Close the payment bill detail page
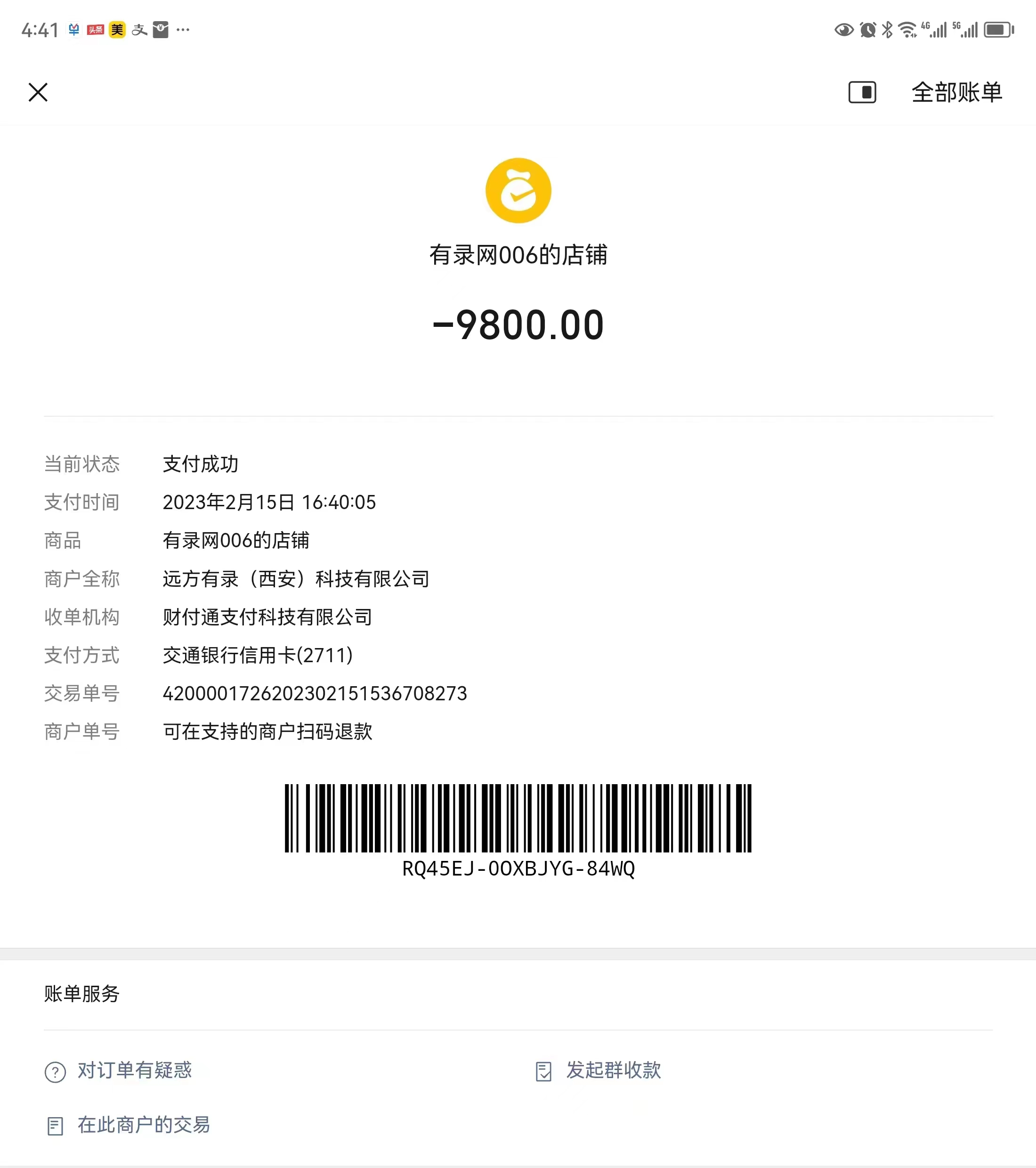1036x1168 pixels. click(x=38, y=92)
